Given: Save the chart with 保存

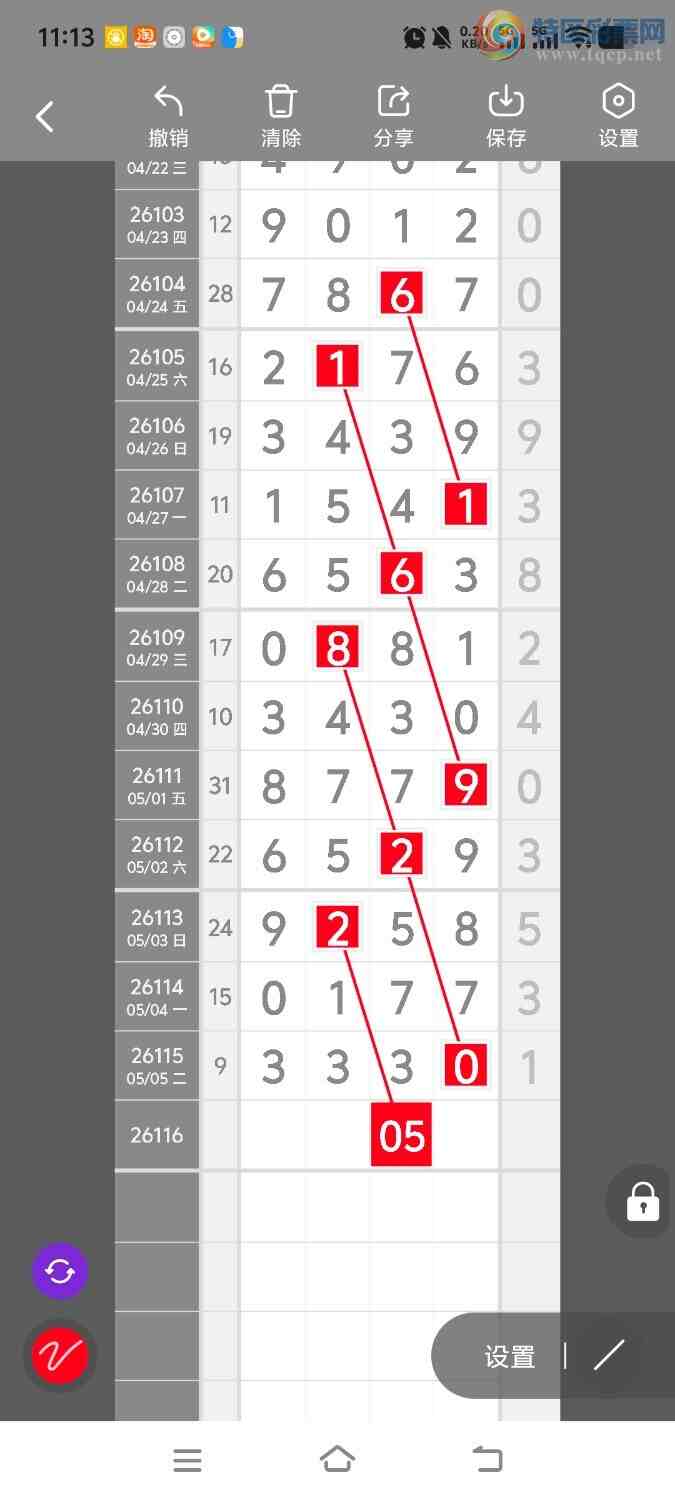Looking at the screenshot, I should (x=506, y=117).
